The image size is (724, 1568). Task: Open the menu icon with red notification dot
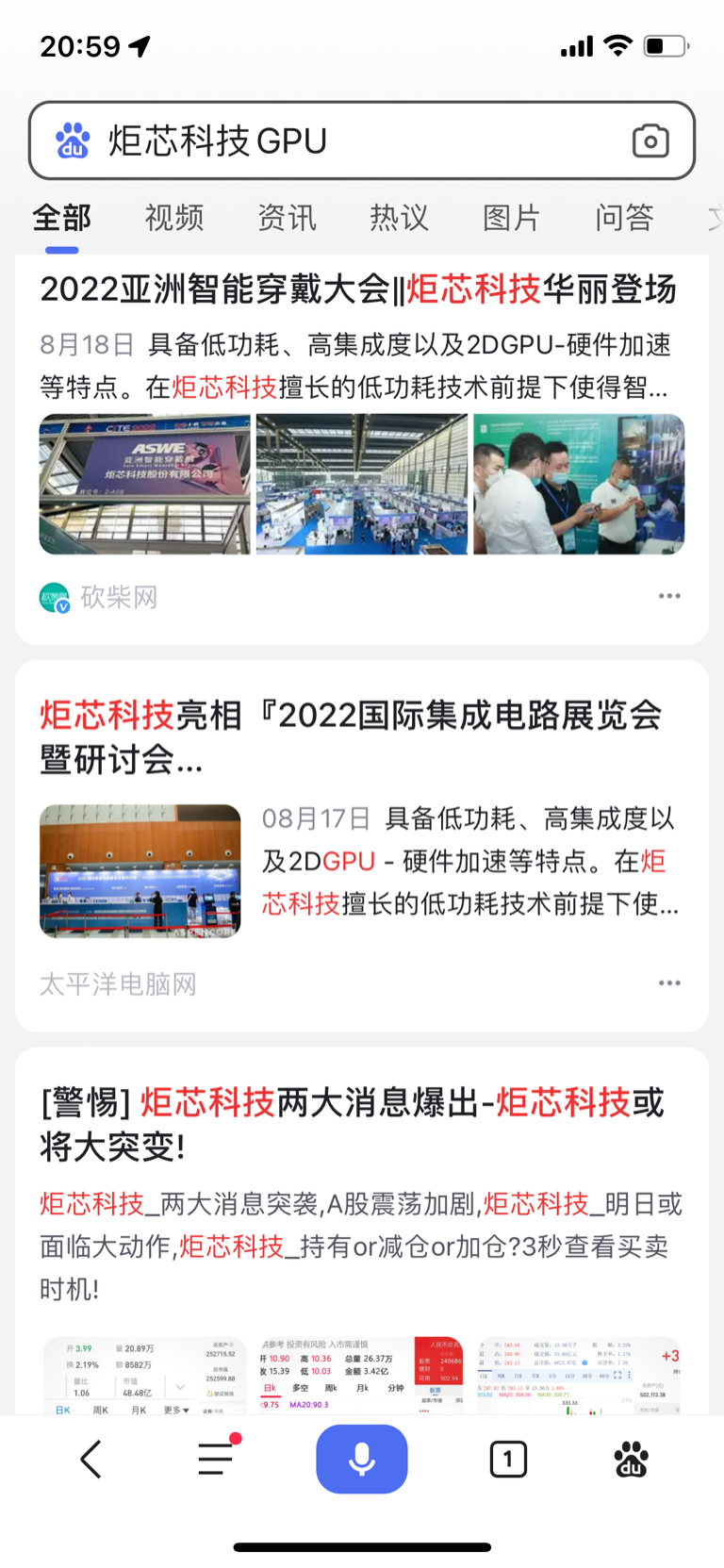click(216, 1458)
